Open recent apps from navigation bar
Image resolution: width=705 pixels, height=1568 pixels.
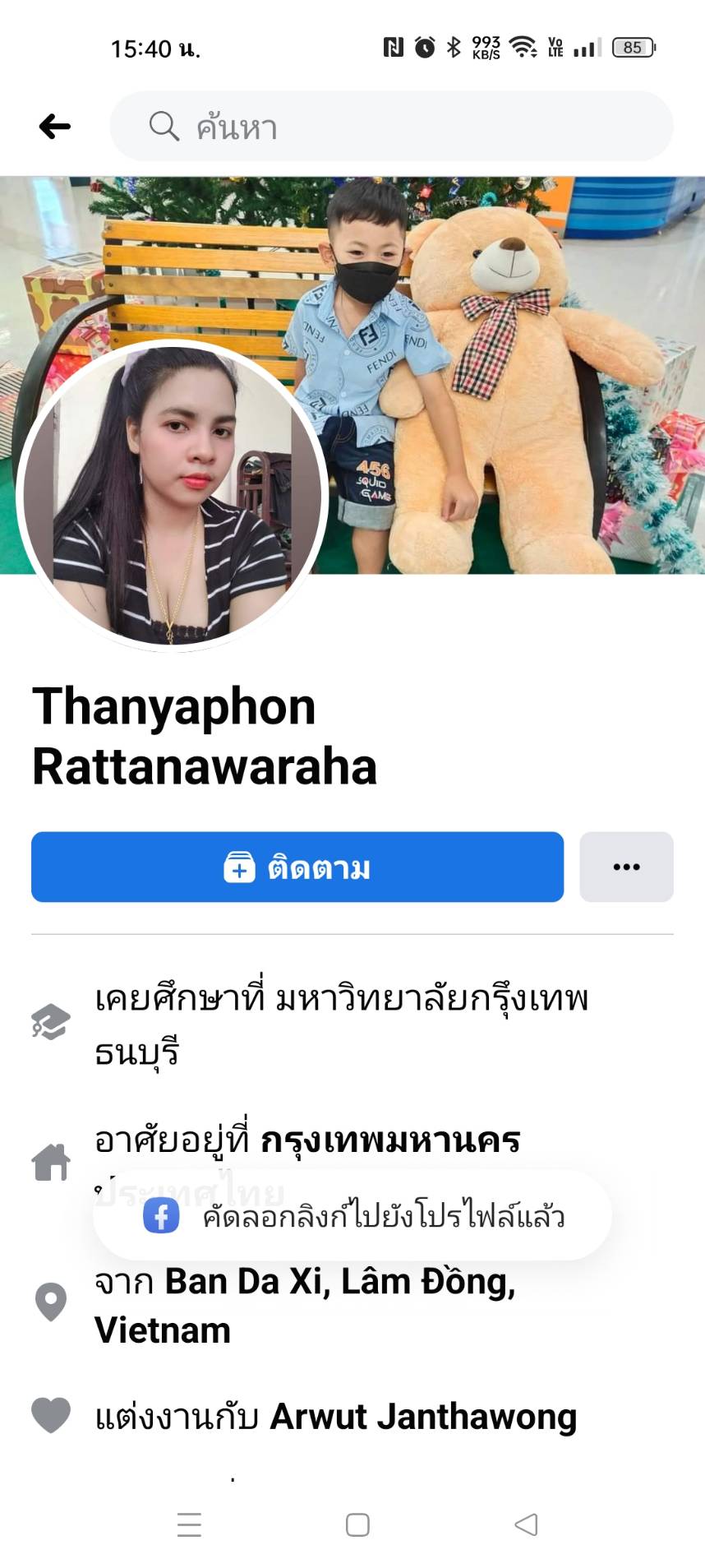click(189, 1524)
